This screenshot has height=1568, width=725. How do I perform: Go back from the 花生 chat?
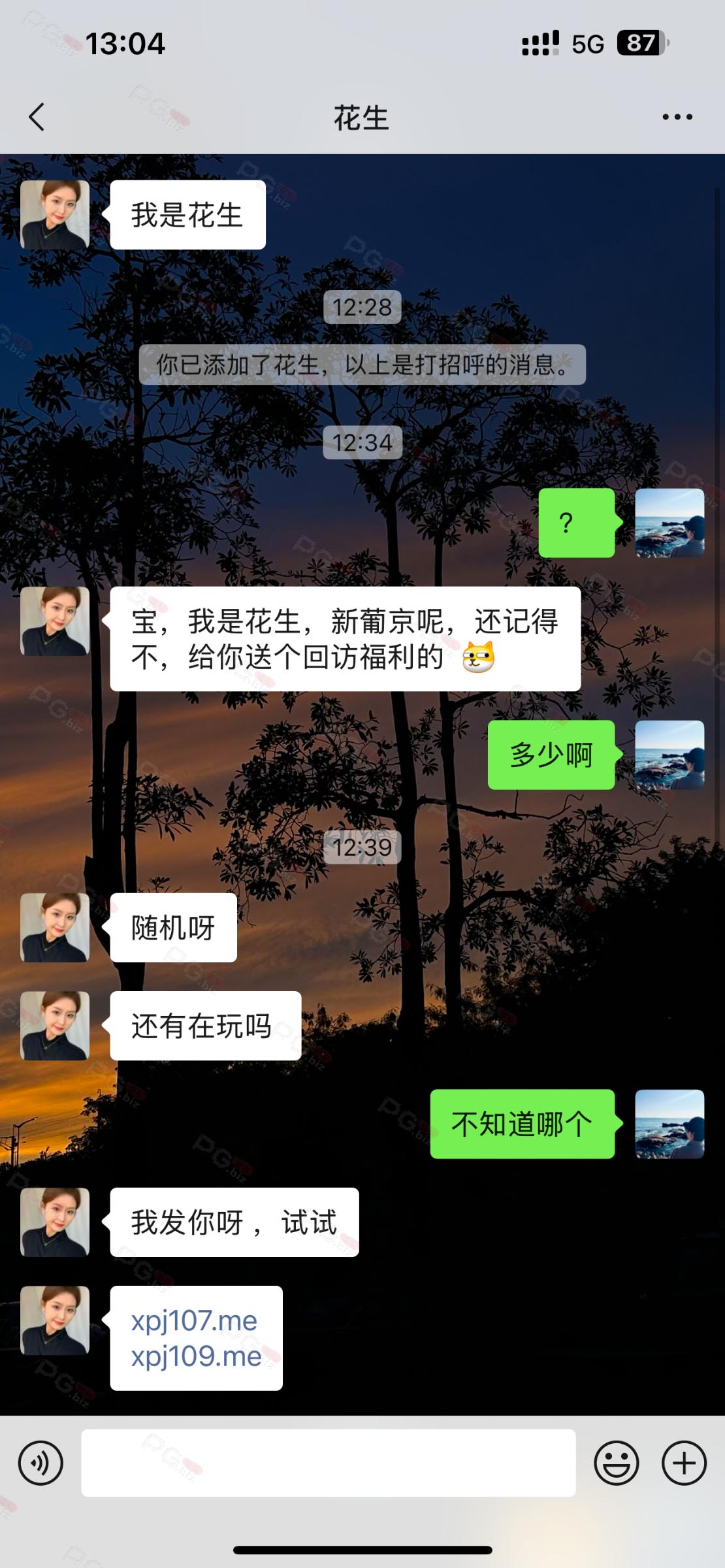point(37,117)
